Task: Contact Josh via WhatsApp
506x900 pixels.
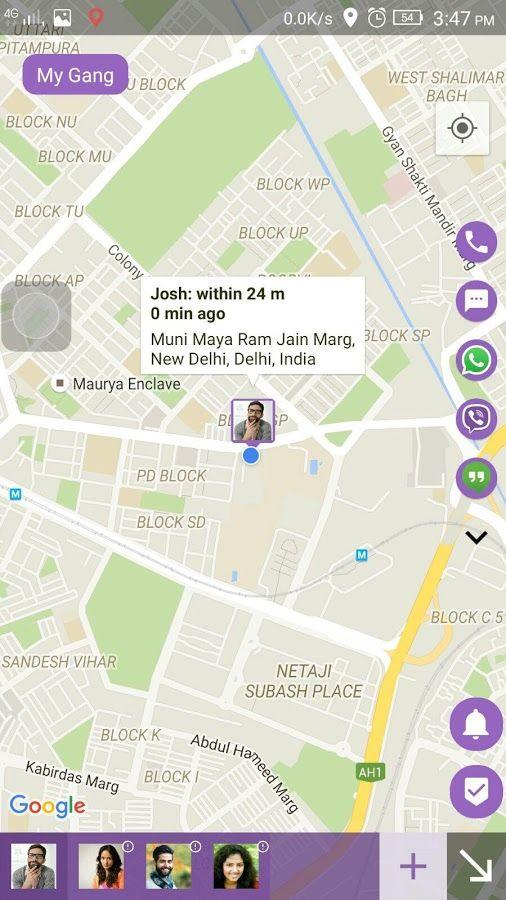Action: [x=476, y=360]
